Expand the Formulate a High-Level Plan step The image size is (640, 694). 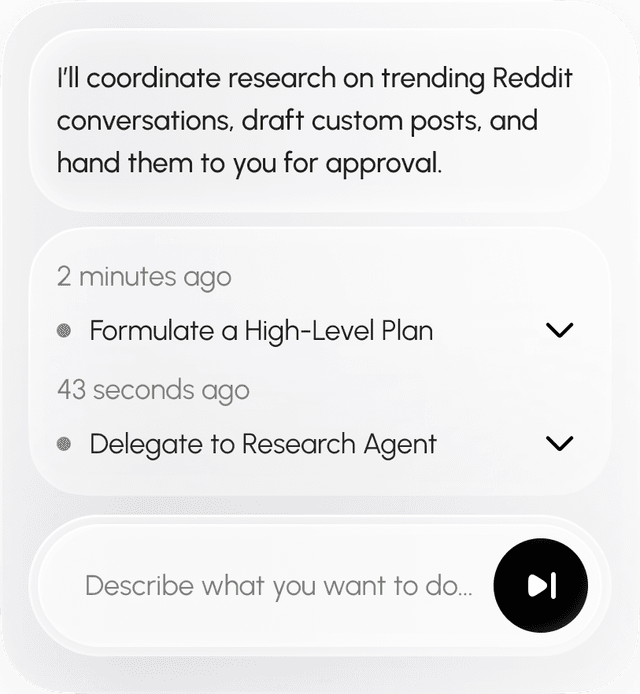[561, 330]
